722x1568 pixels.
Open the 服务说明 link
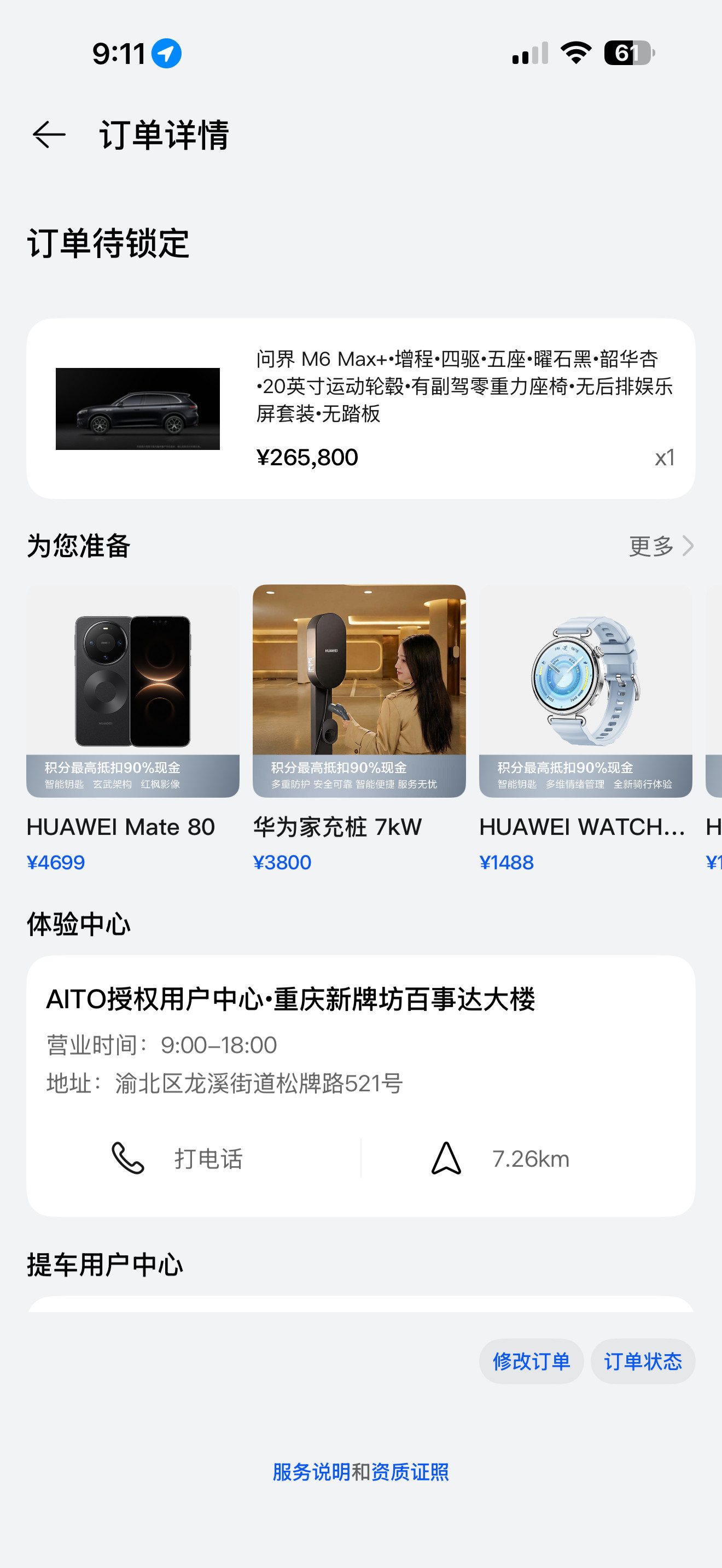point(309,1472)
